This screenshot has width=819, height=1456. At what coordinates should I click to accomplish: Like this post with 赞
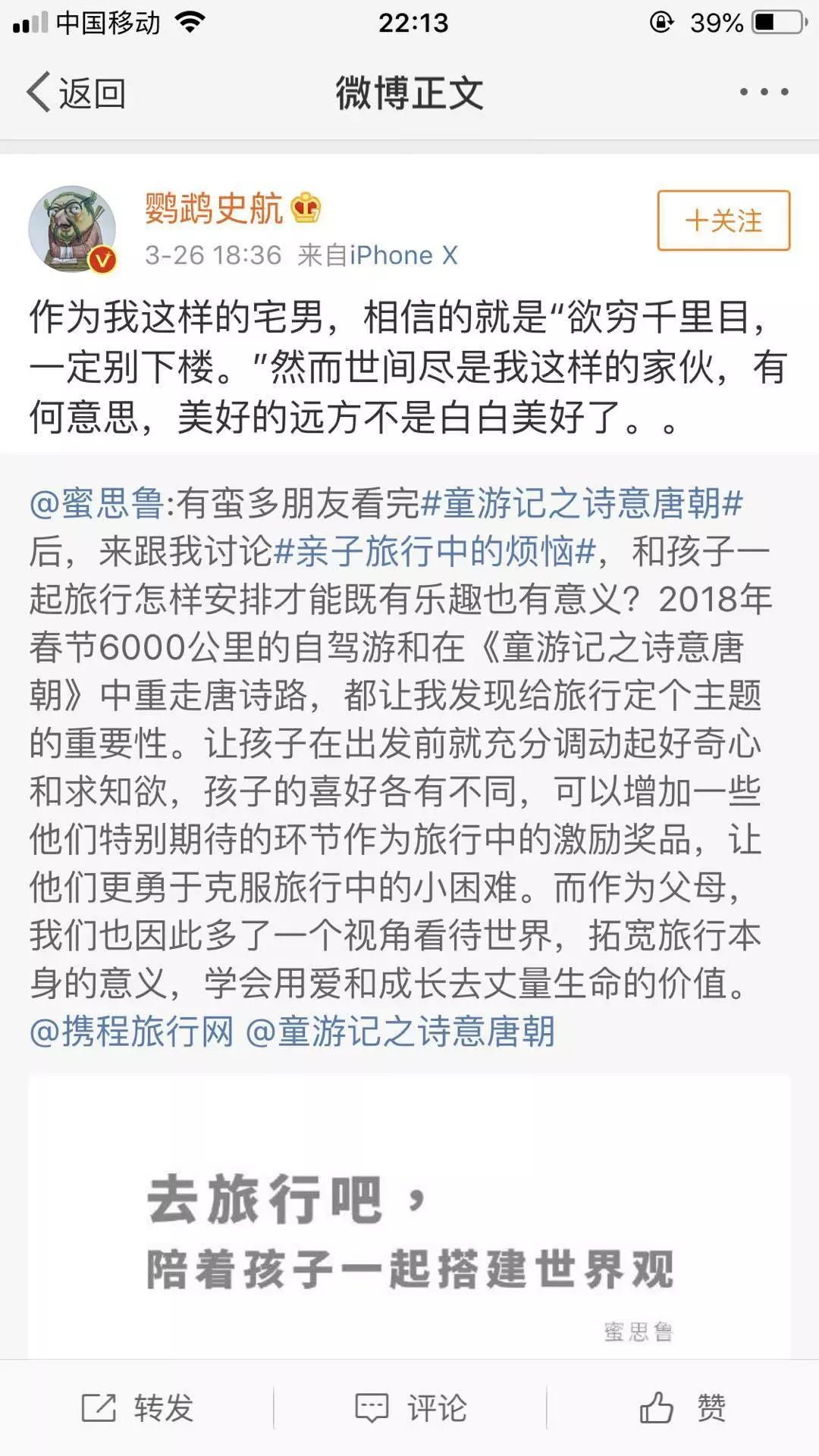tap(682, 1408)
